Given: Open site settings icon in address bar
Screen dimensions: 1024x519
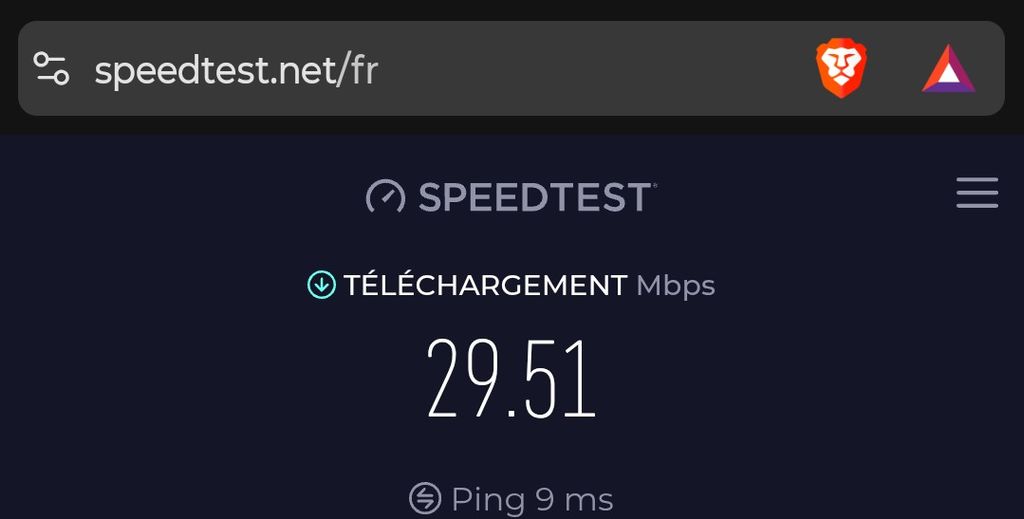Looking at the screenshot, I should tap(51, 69).
